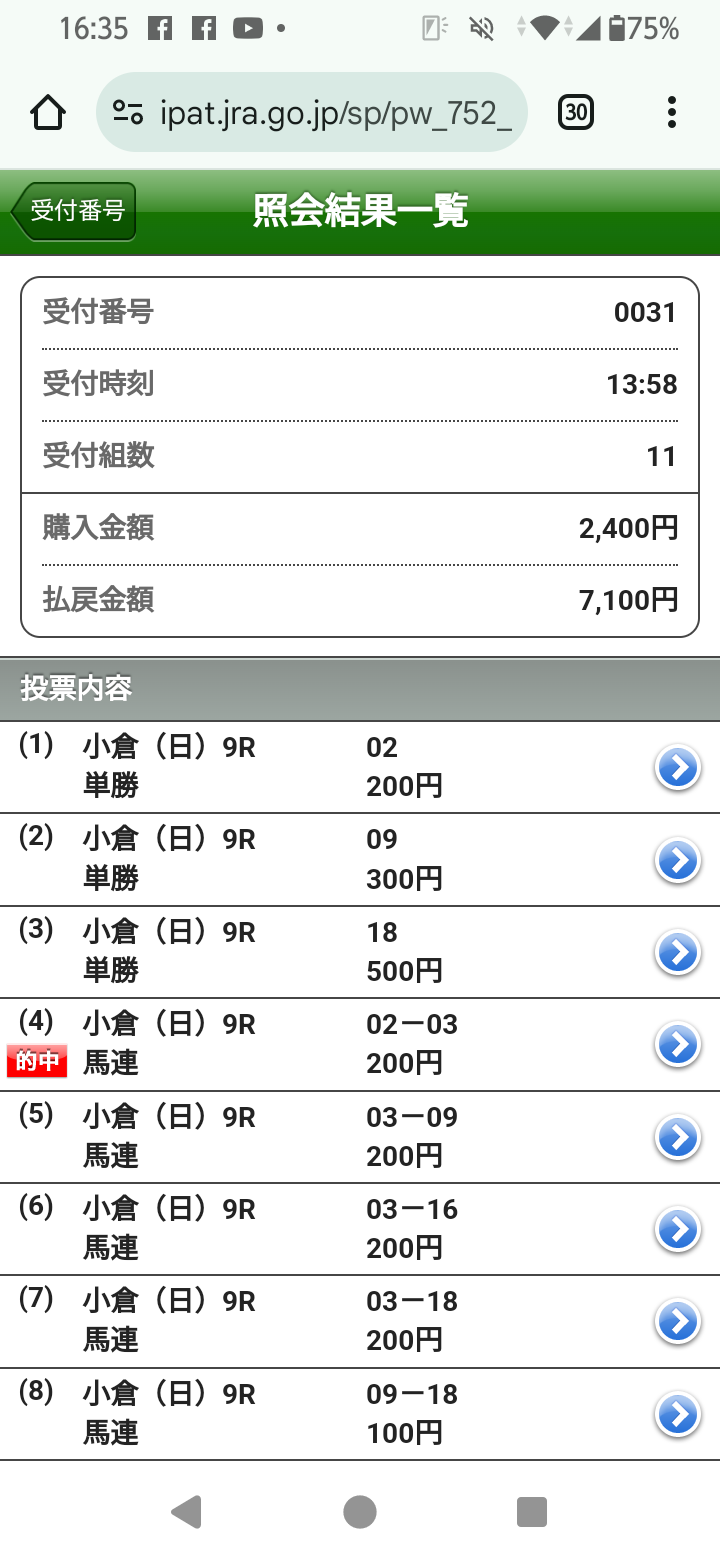Go back to 受付番号 list

73,211
